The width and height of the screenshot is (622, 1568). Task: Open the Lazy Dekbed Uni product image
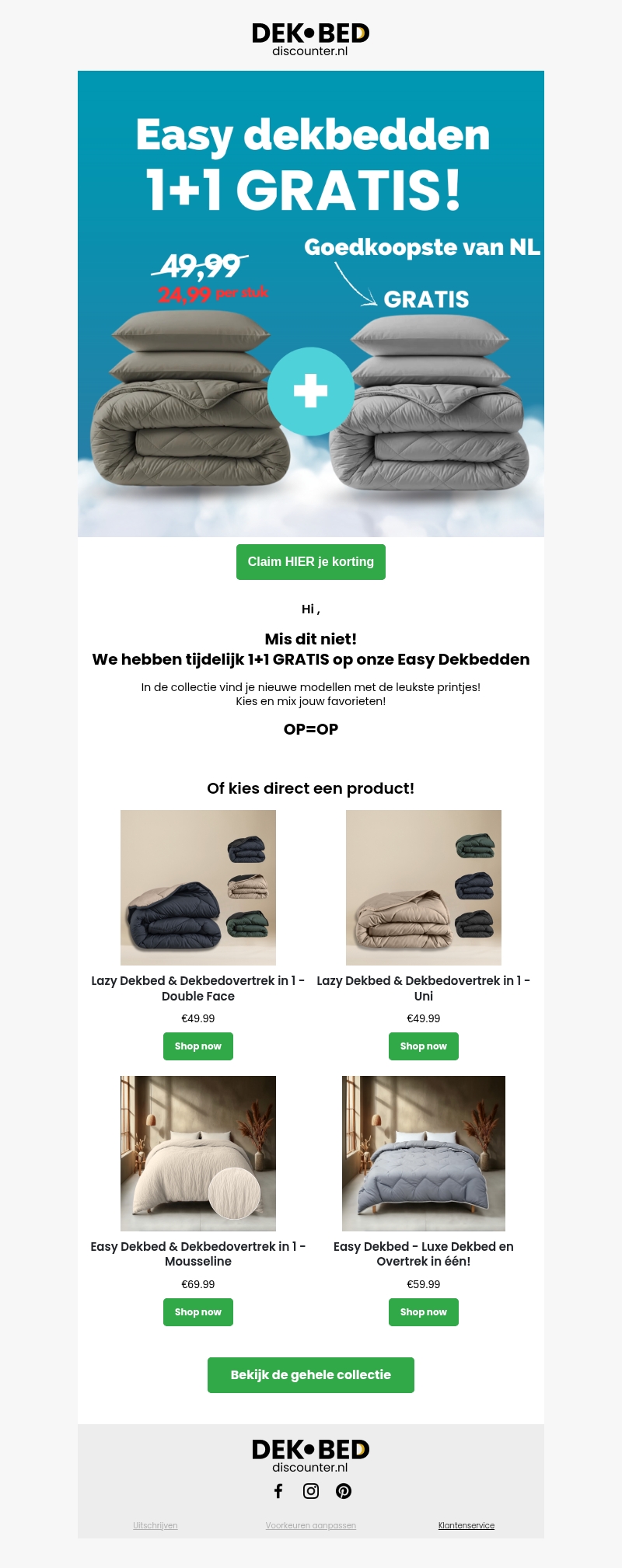click(x=424, y=888)
